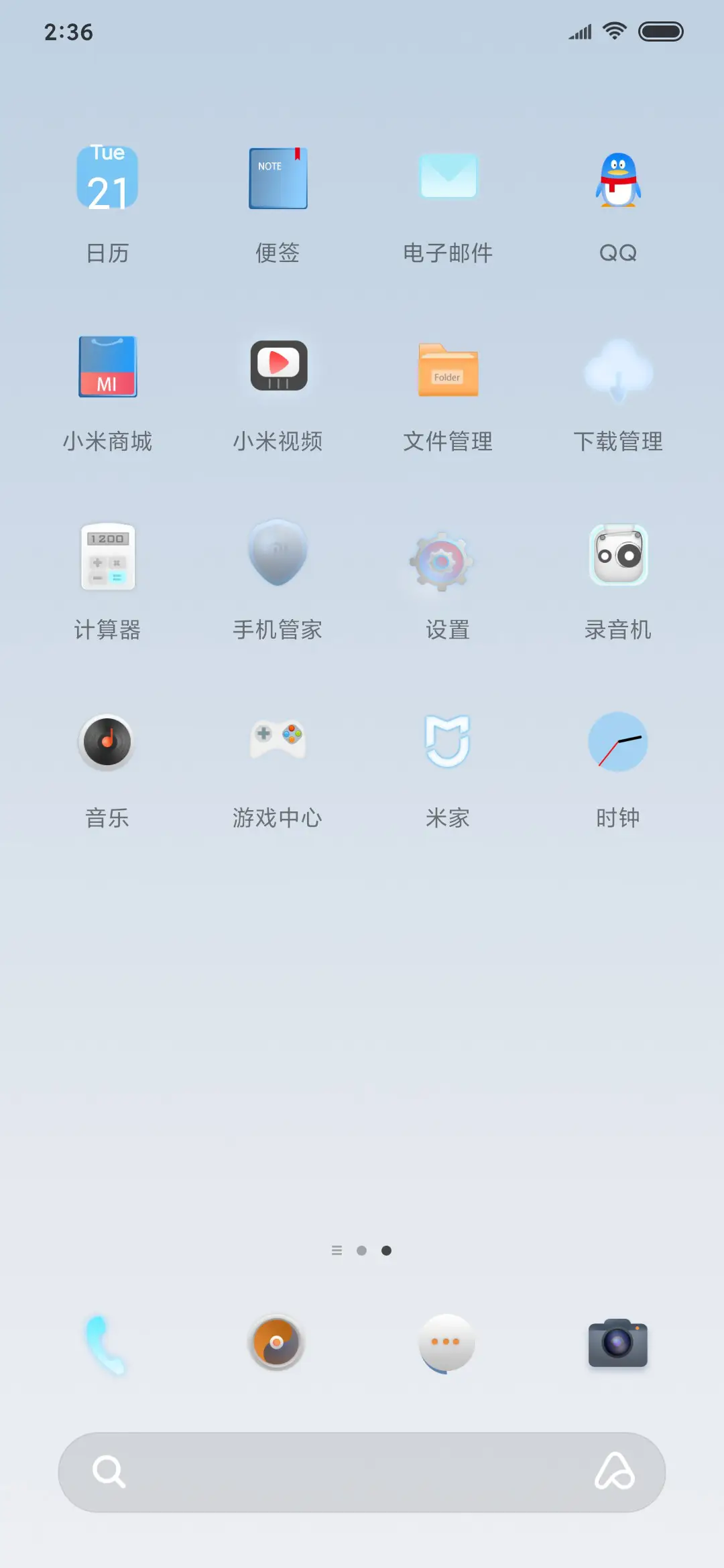This screenshot has height=1568, width=724.
Task: Open the 文件管理 file manager
Action: (x=448, y=369)
